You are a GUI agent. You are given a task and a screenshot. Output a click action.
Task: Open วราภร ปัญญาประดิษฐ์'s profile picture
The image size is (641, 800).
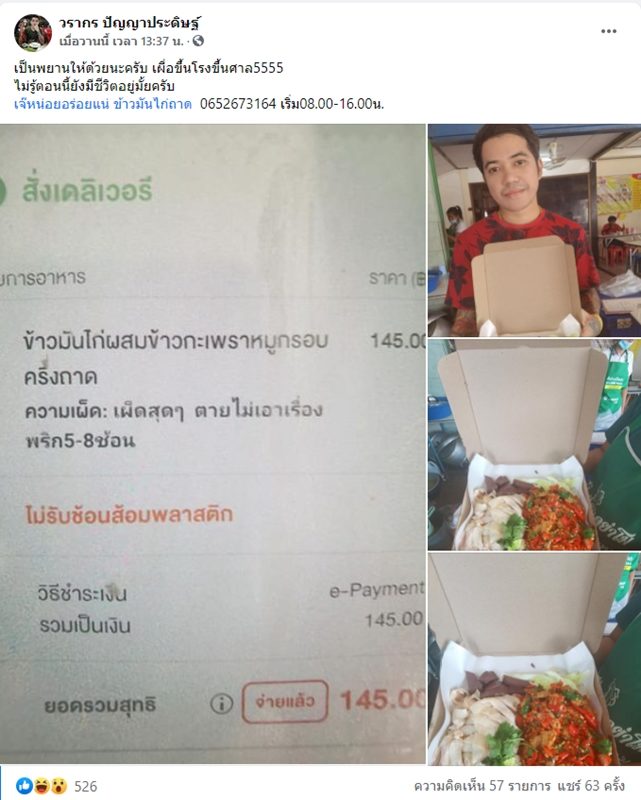(32, 32)
